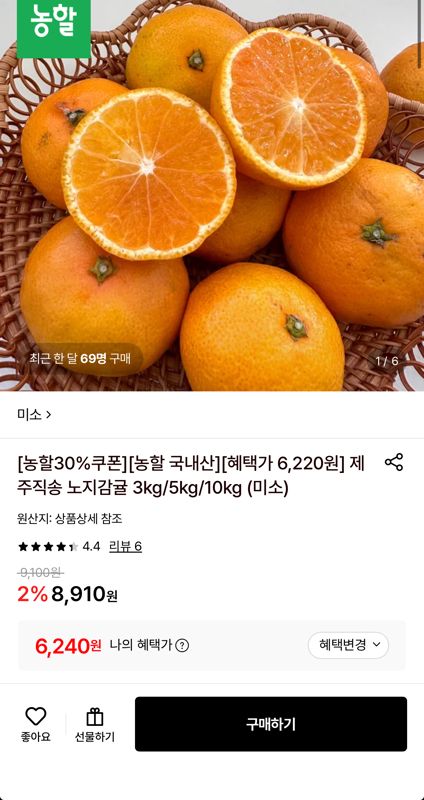424x800 pixels.
Task: Show help for 나의 혜택가
Action: tap(182, 645)
